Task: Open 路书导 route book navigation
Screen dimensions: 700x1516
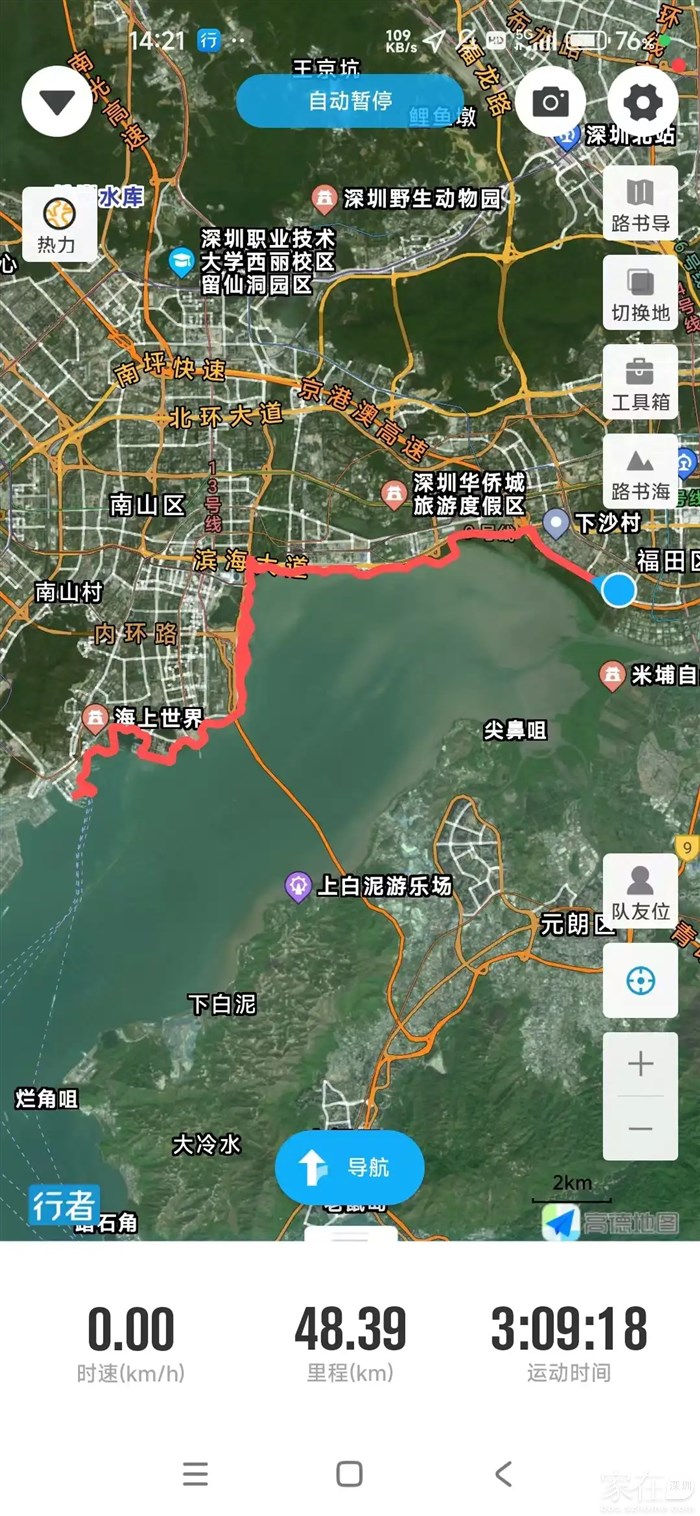Action: pos(640,203)
